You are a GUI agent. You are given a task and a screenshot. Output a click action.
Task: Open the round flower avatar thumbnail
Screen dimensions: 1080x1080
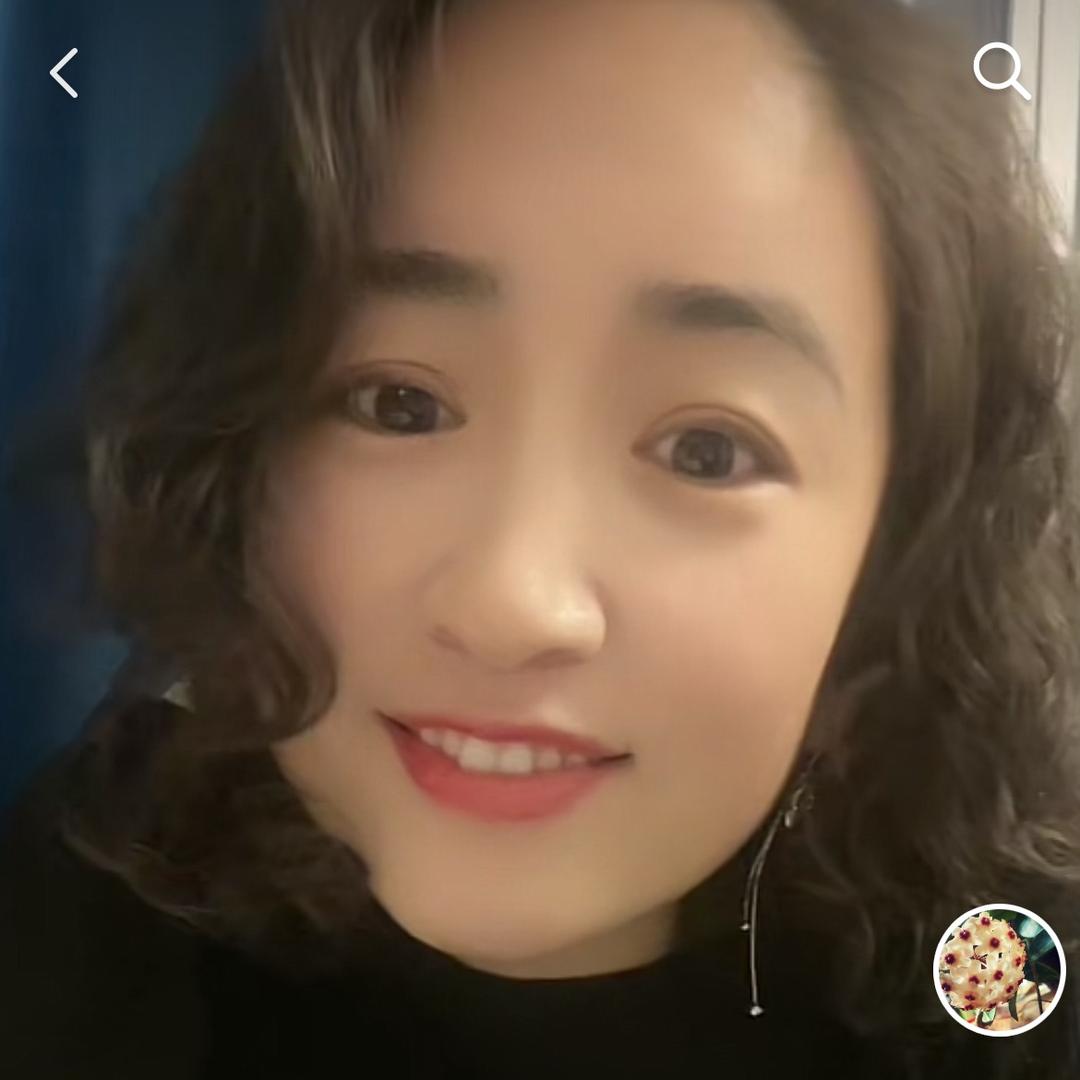(x=999, y=969)
